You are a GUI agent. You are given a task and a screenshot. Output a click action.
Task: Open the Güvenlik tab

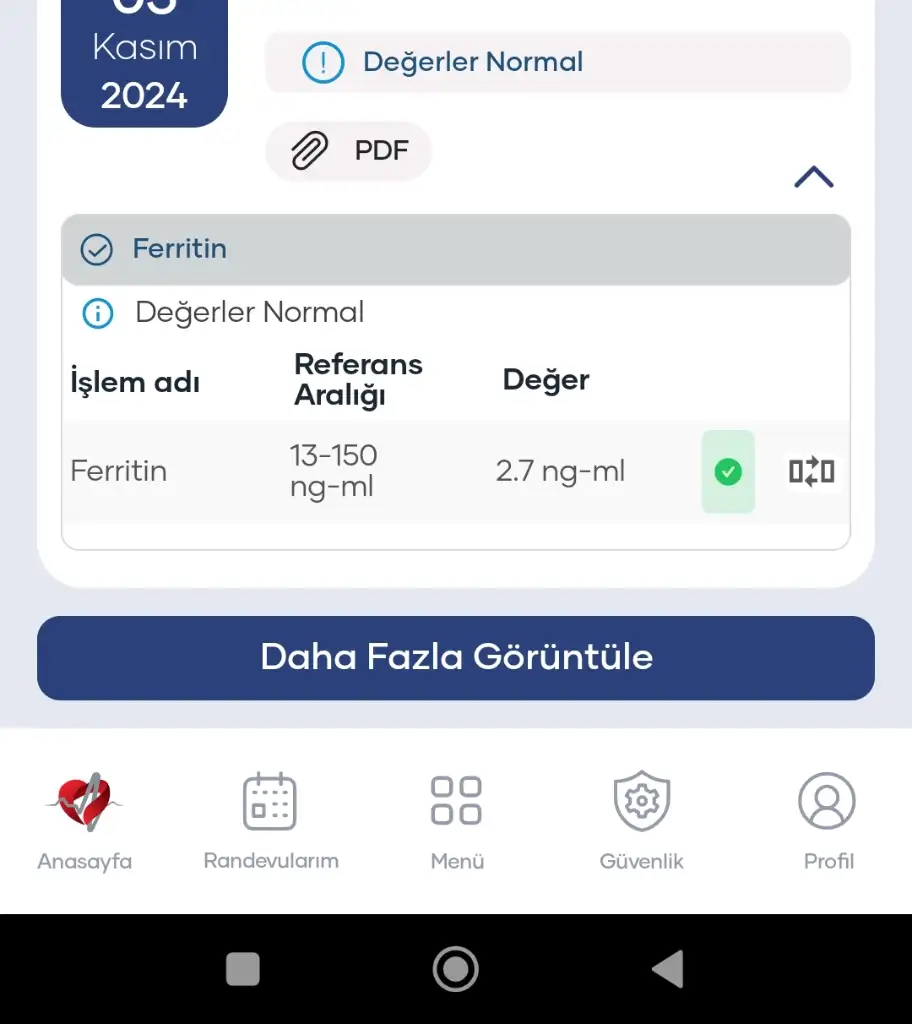coord(641,820)
